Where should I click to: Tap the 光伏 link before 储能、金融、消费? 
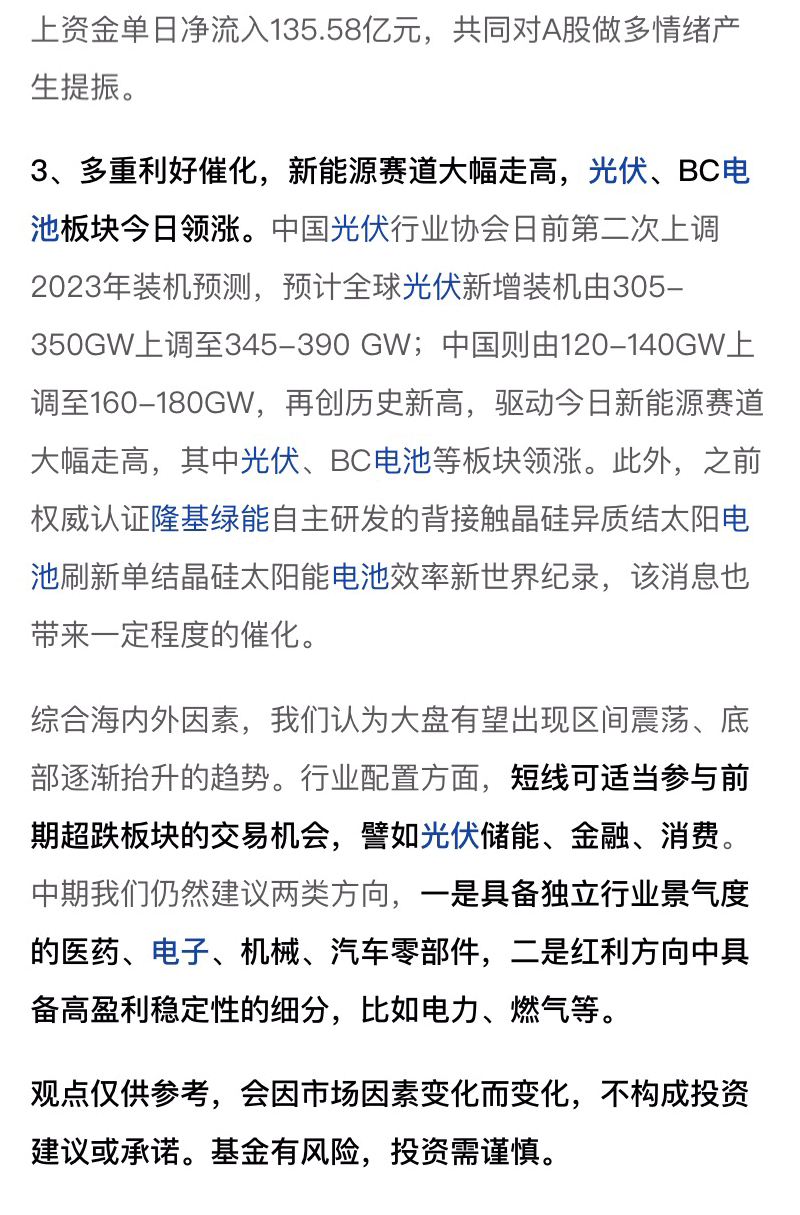click(450, 835)
